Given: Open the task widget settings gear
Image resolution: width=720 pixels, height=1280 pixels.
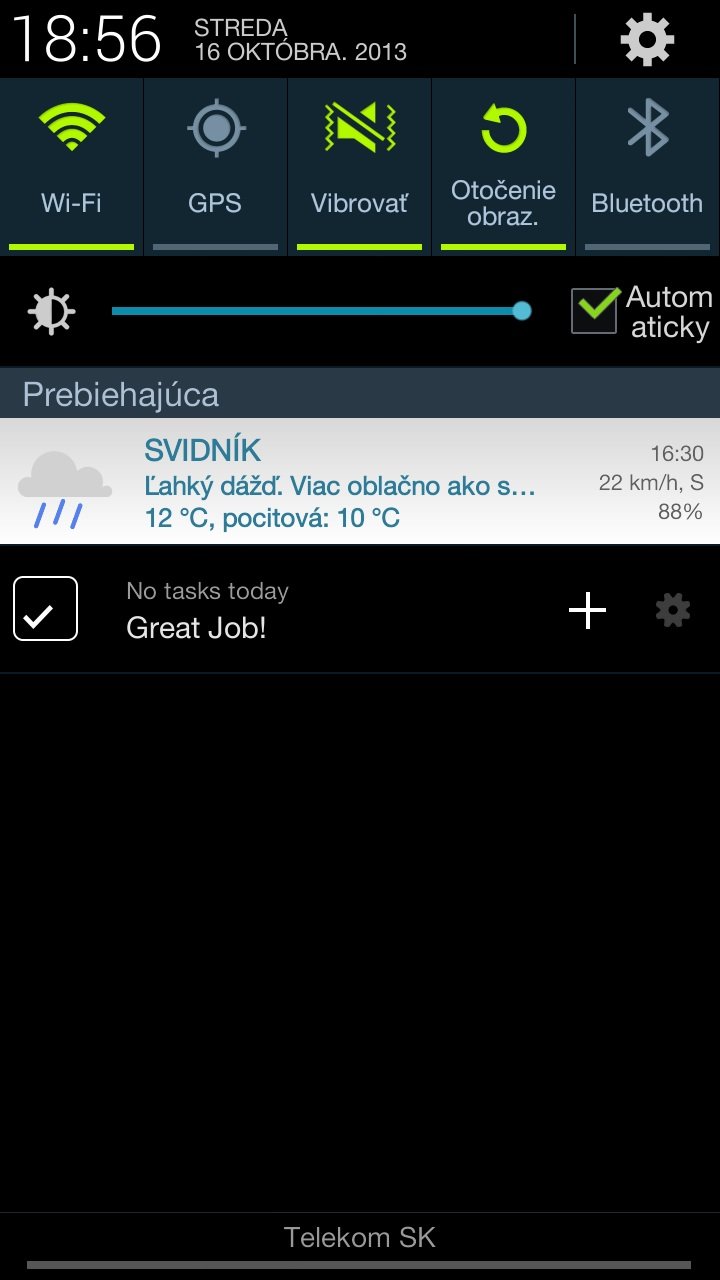Looking at the screenshot, I should point(672,610).
